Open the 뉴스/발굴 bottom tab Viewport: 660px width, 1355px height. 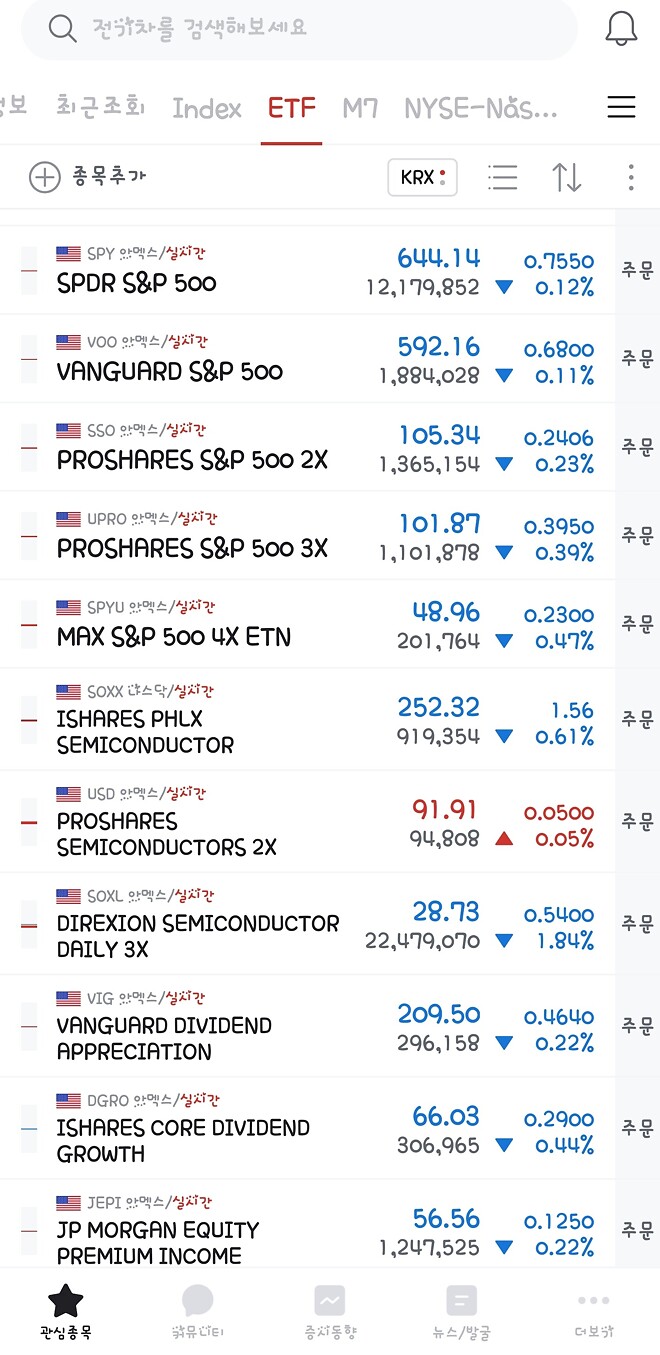[x=461, y=1311]
